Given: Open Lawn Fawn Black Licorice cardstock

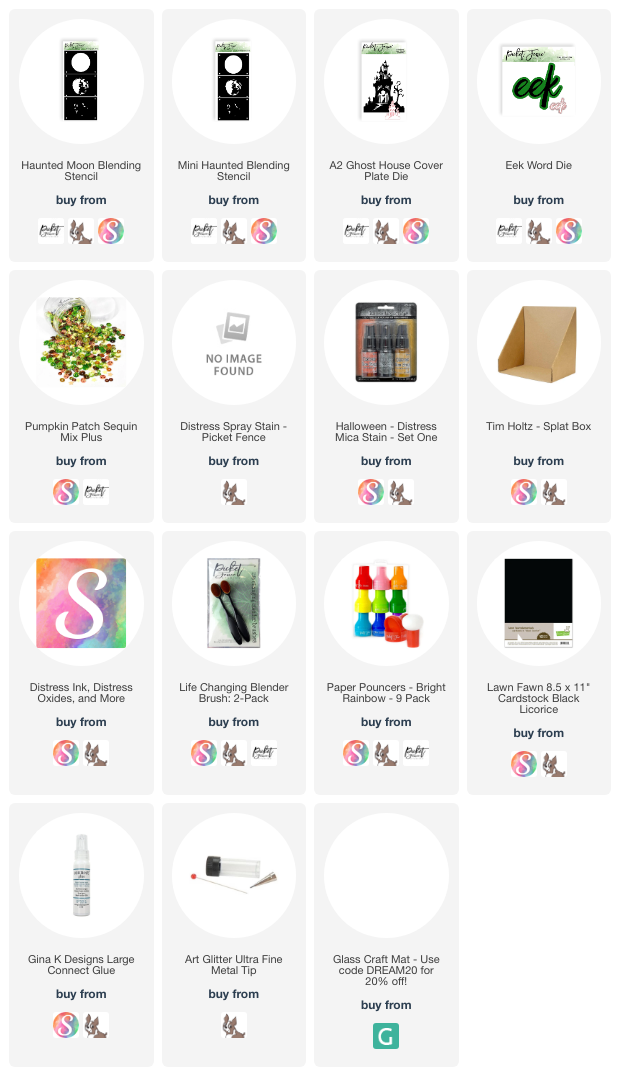Looking at the screenshot, I should tap(539, 698).
